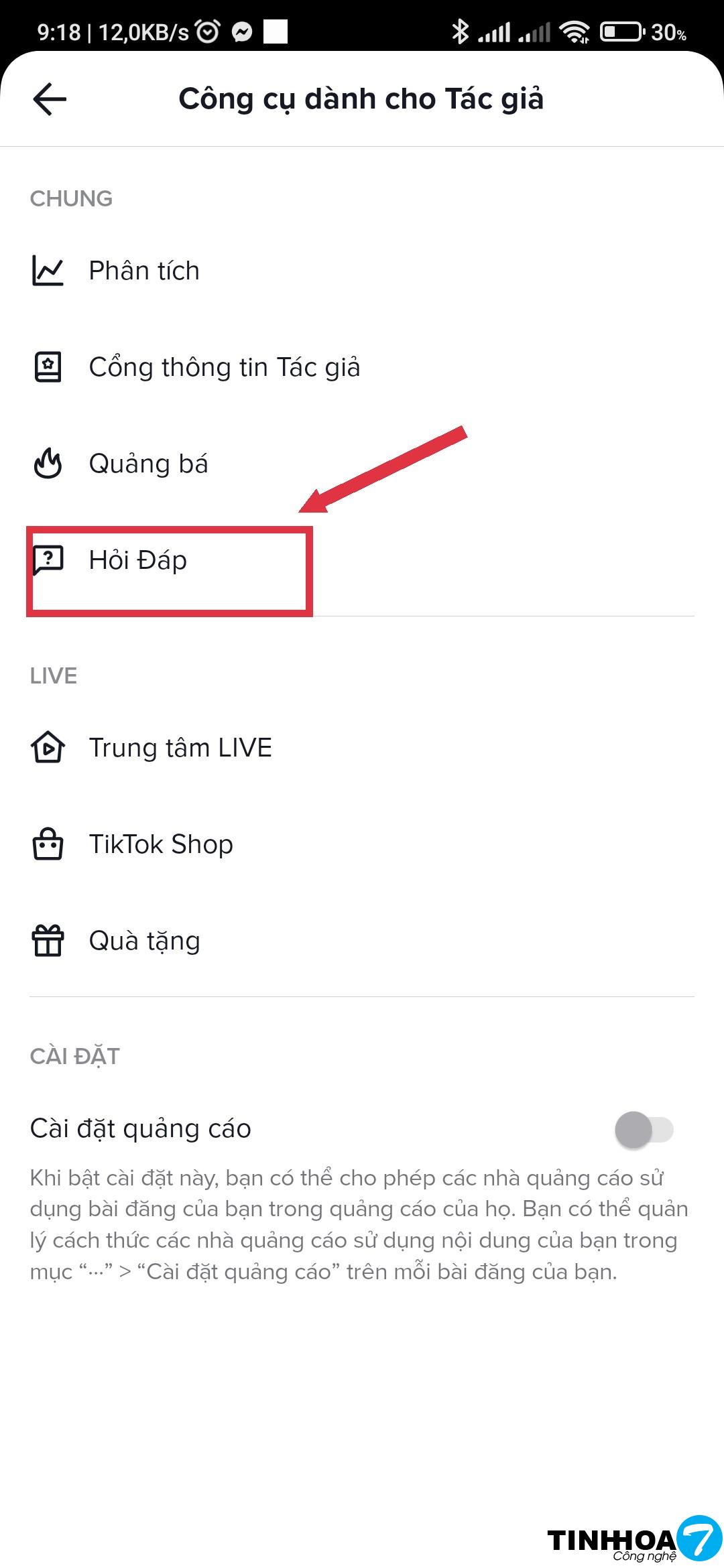Open Cổng thông tin Tác giả

click(224, 367)
